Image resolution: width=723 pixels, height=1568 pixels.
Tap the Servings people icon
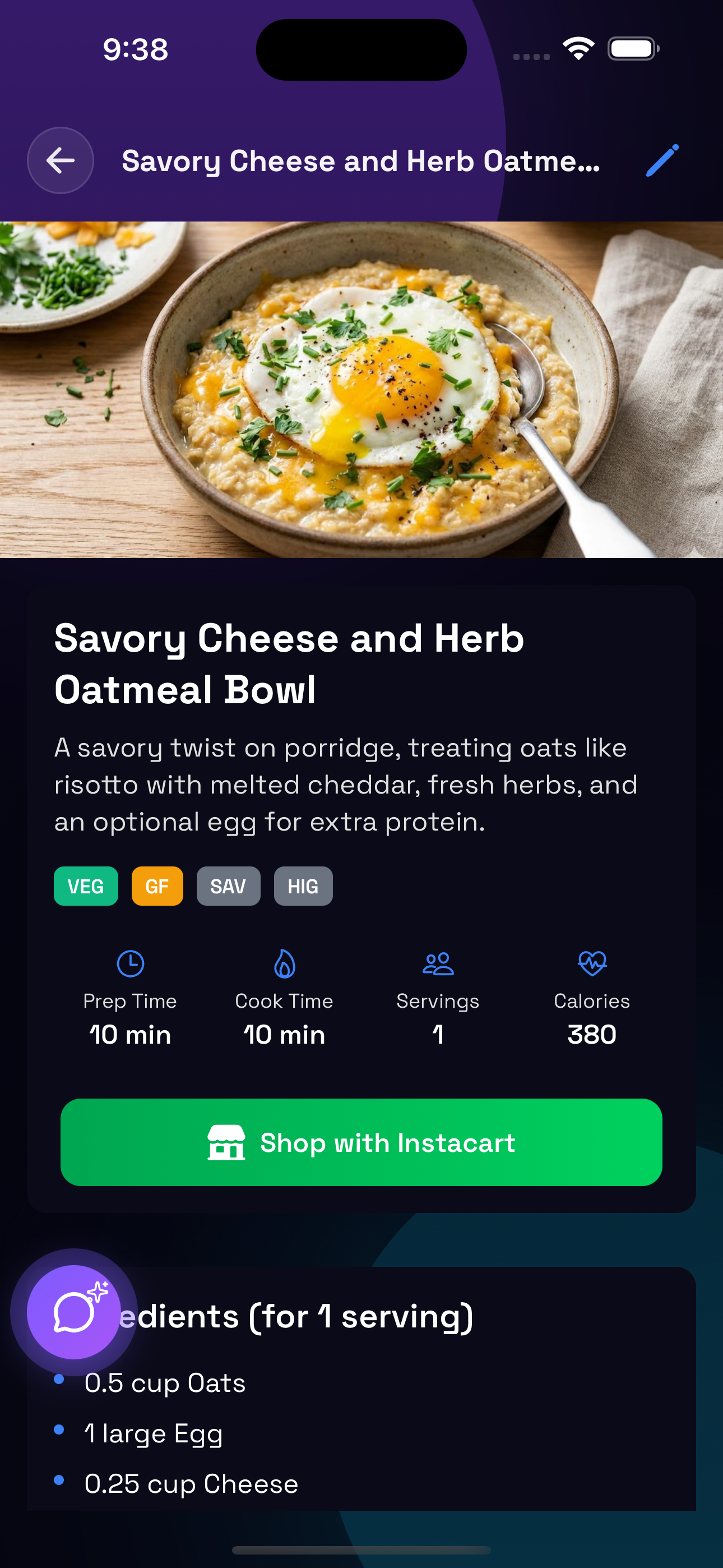click(x=437, y=963)
